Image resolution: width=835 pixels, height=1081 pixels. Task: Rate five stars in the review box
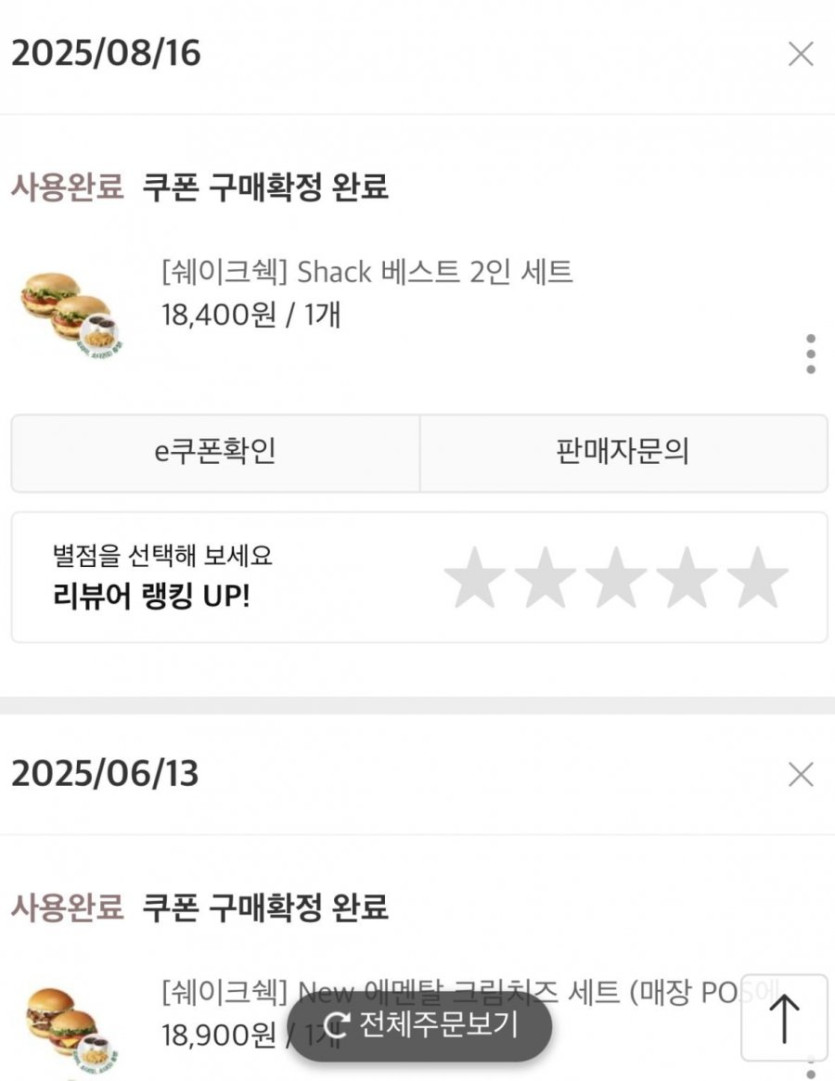[758, 578]
